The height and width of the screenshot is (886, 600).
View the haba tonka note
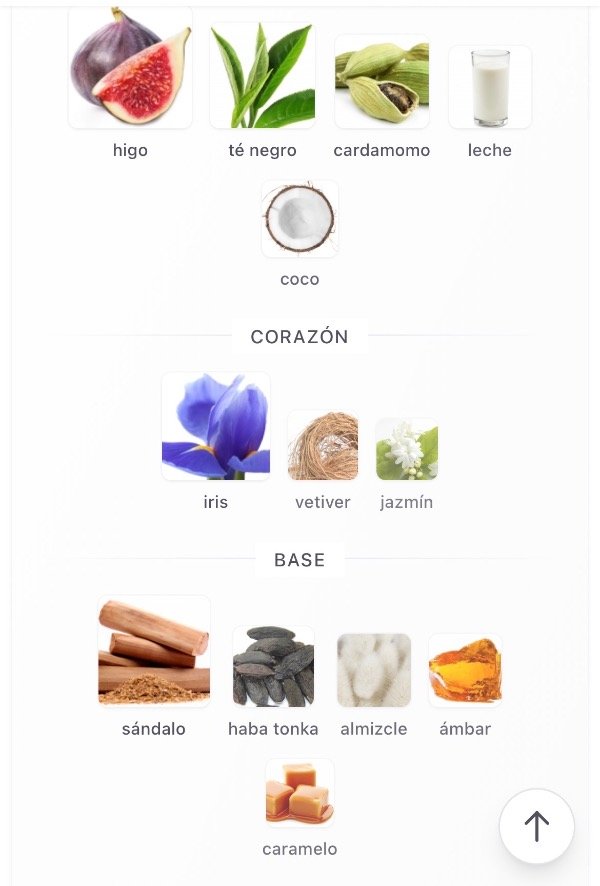click(273, 667)
